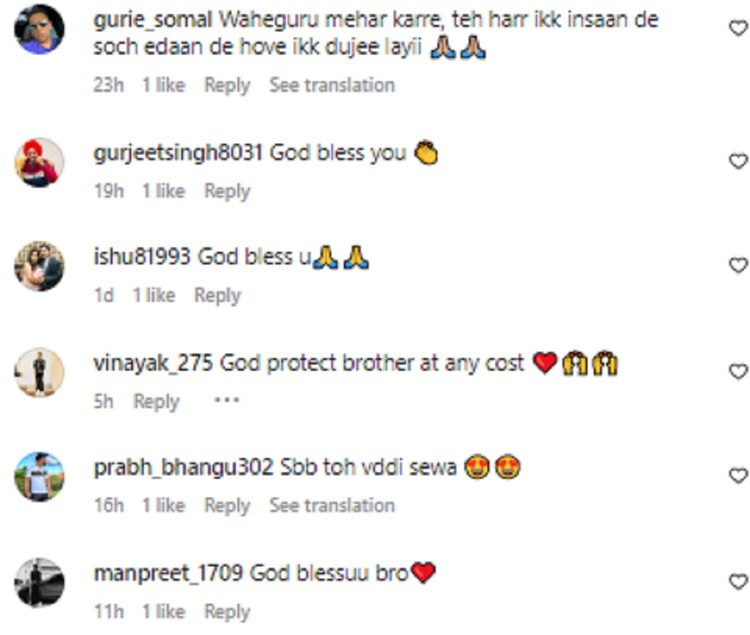Reply to prabh_bhangu302's comment
This screenshot has width=750, height=635.
click(227, 506)
